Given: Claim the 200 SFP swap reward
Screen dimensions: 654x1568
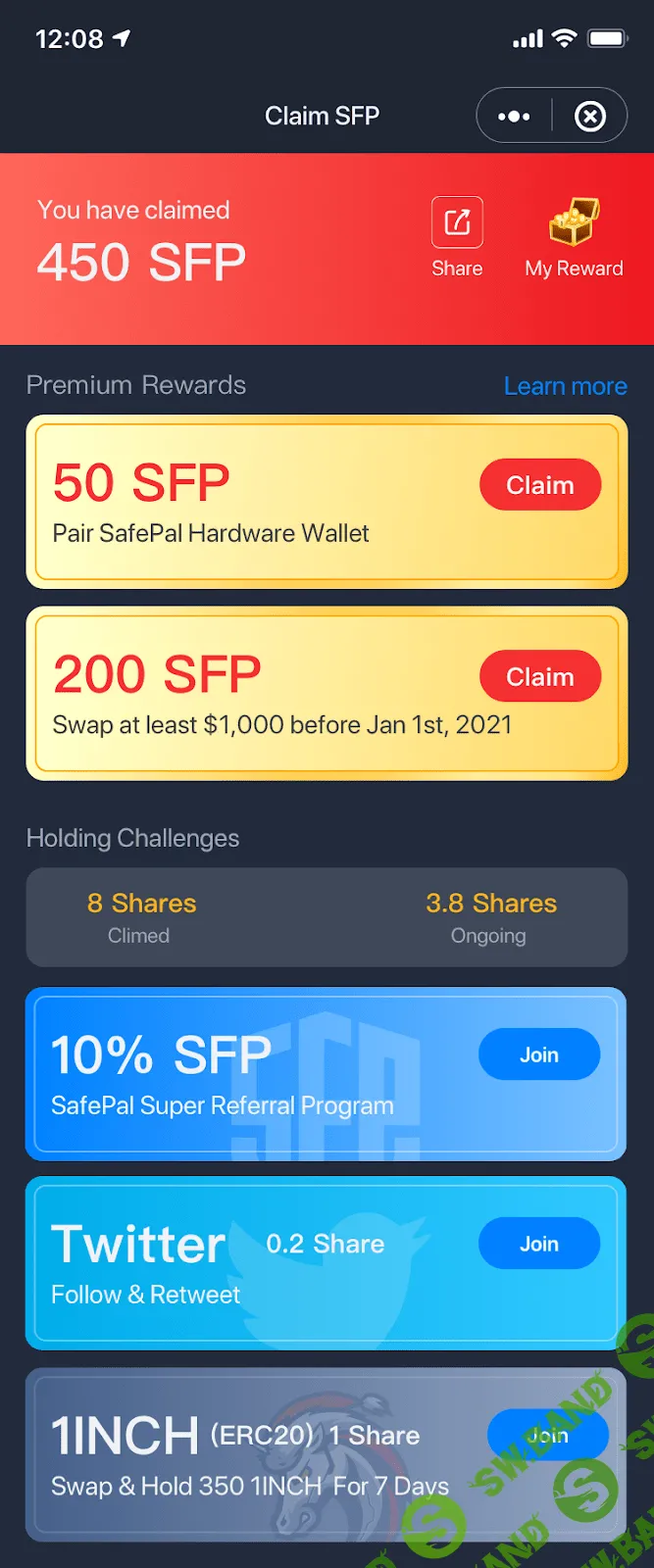Looking at the screenshot, I should pos(539,676).
